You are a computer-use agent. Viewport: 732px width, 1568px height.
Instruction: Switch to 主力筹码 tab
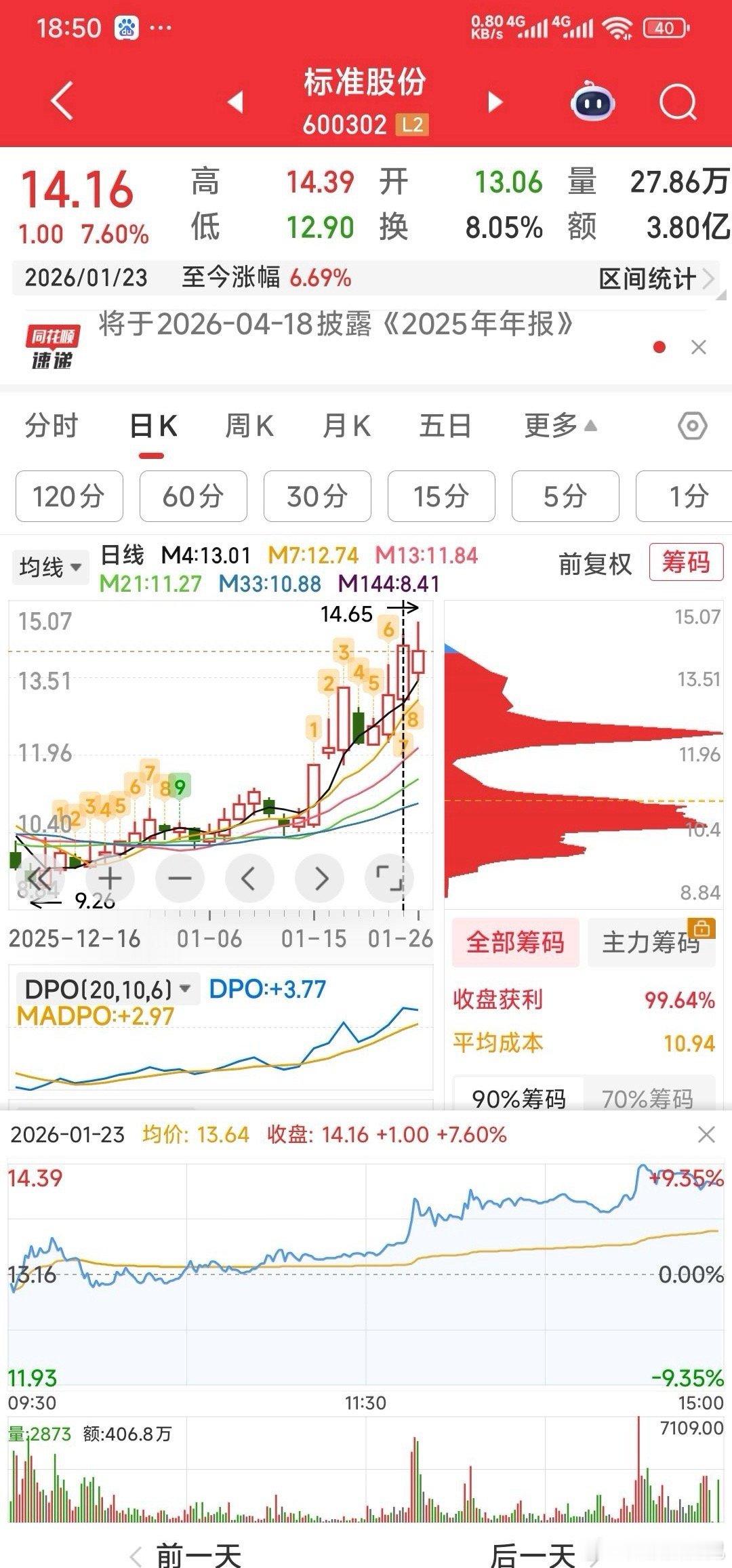click(651, 942)
